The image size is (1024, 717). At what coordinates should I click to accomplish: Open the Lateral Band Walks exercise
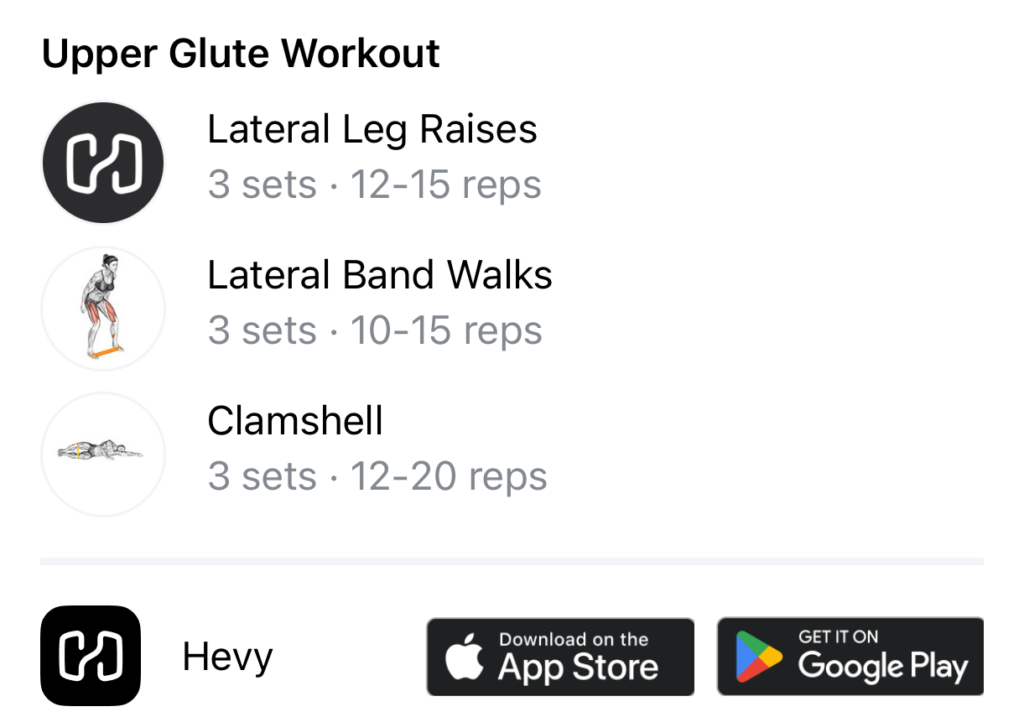click(379, 276)
